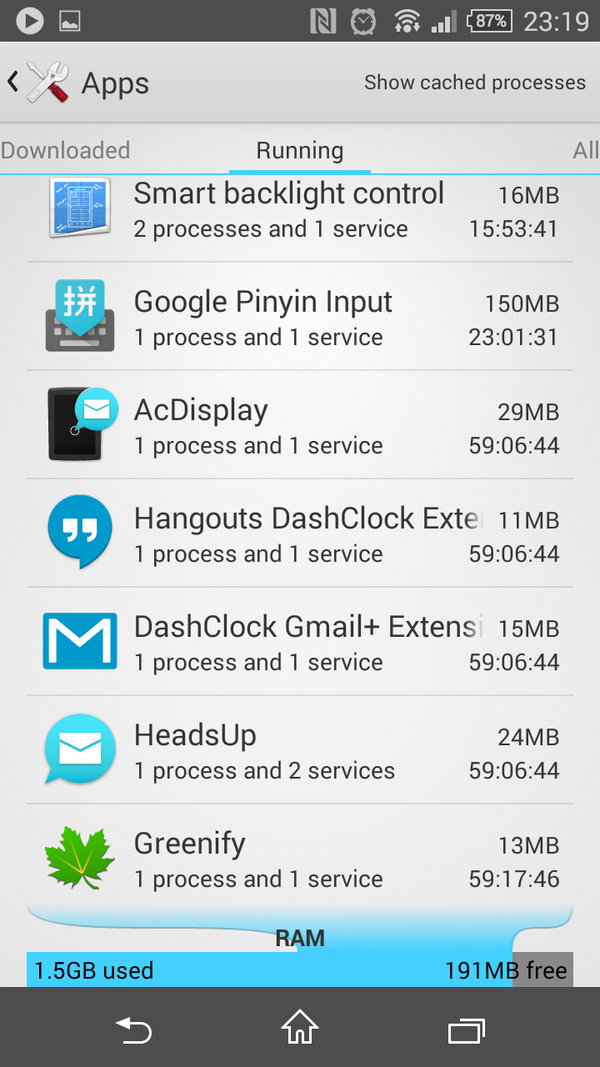View the AcDisplay running service

click(x=300, y=426)
